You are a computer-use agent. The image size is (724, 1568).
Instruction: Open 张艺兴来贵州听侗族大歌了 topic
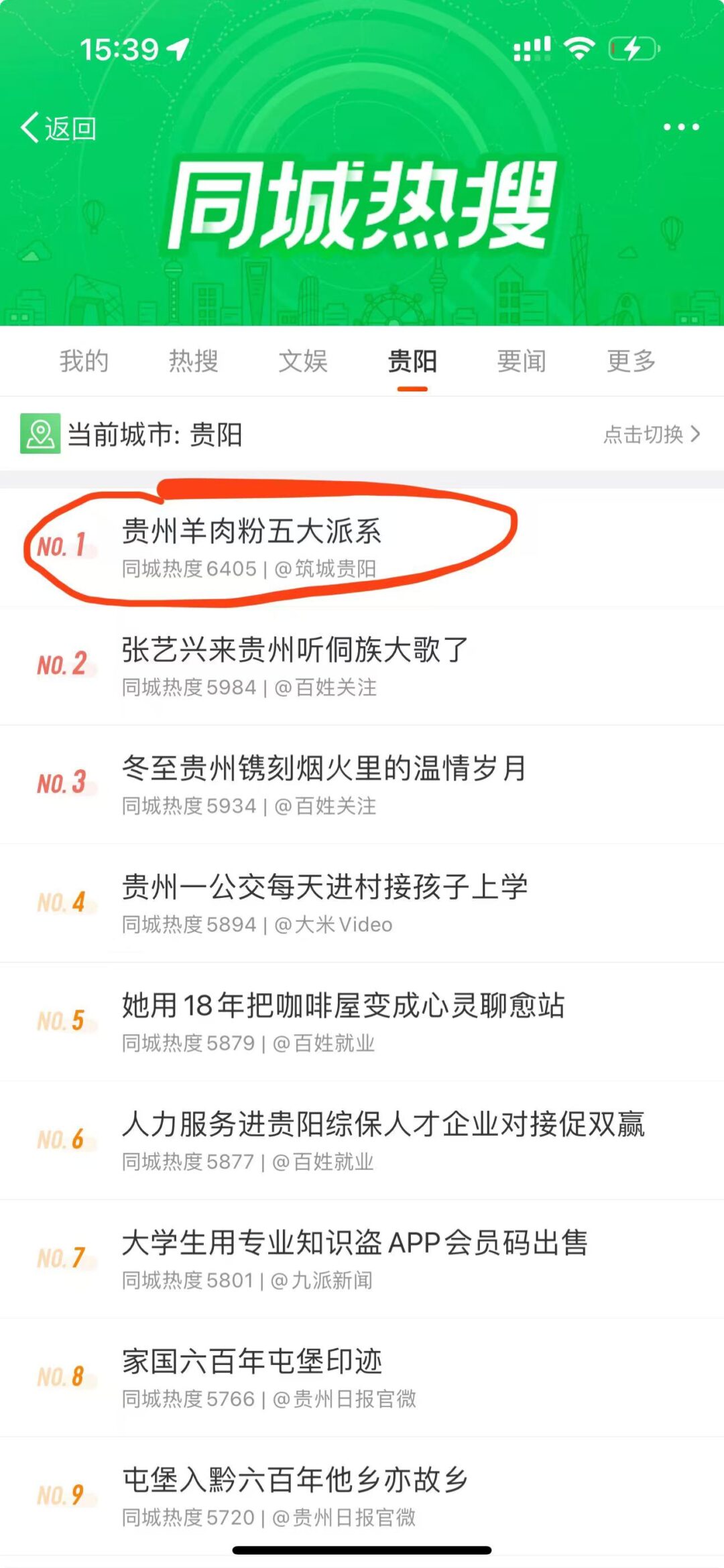[x=295, y=650]
